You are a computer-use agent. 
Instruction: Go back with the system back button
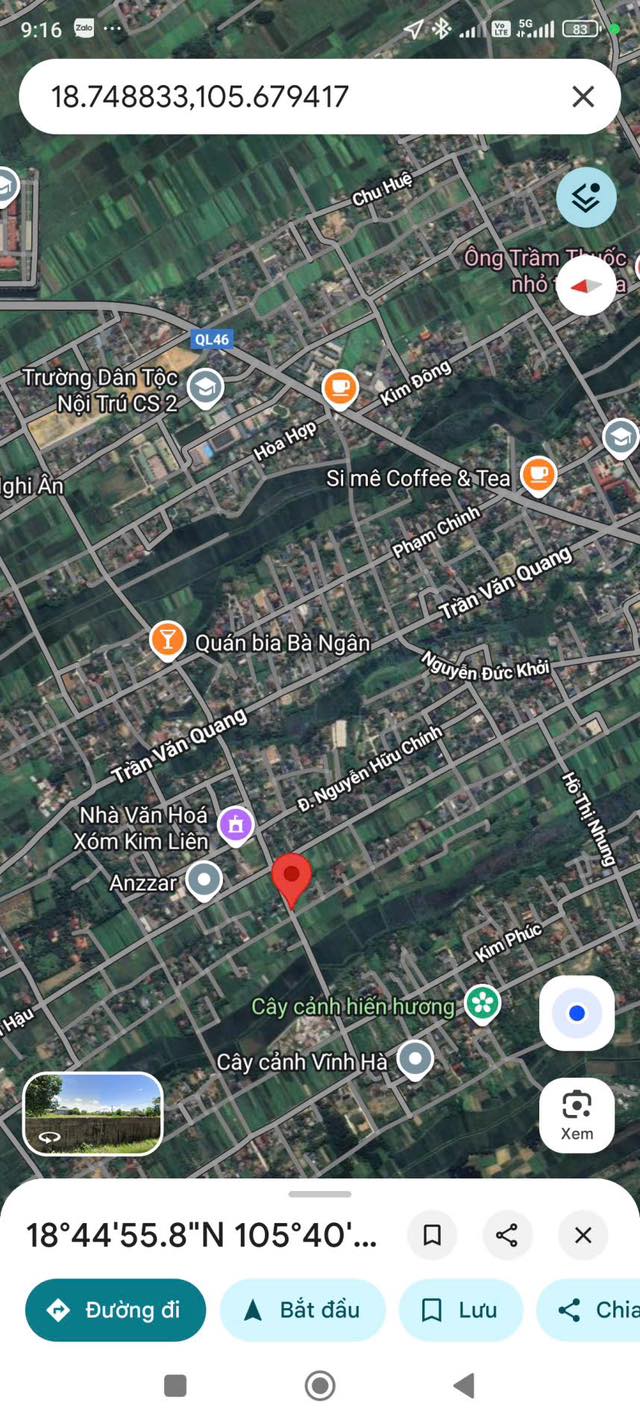tap(464, 1385)
